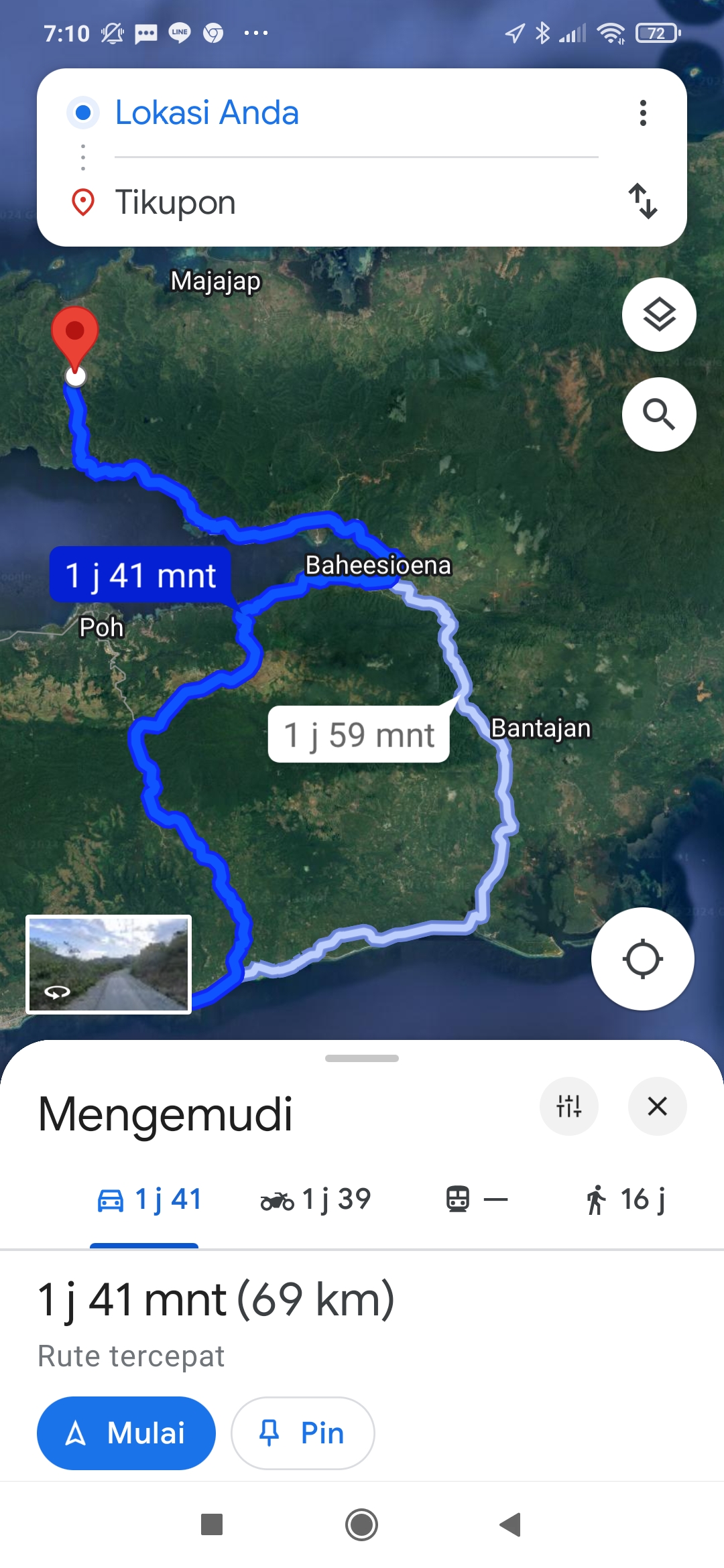This screenshot has height=1568, width=724.
Task: Open the overflow menu beside Lokasi Anda
Action: (x=643, y=113)
